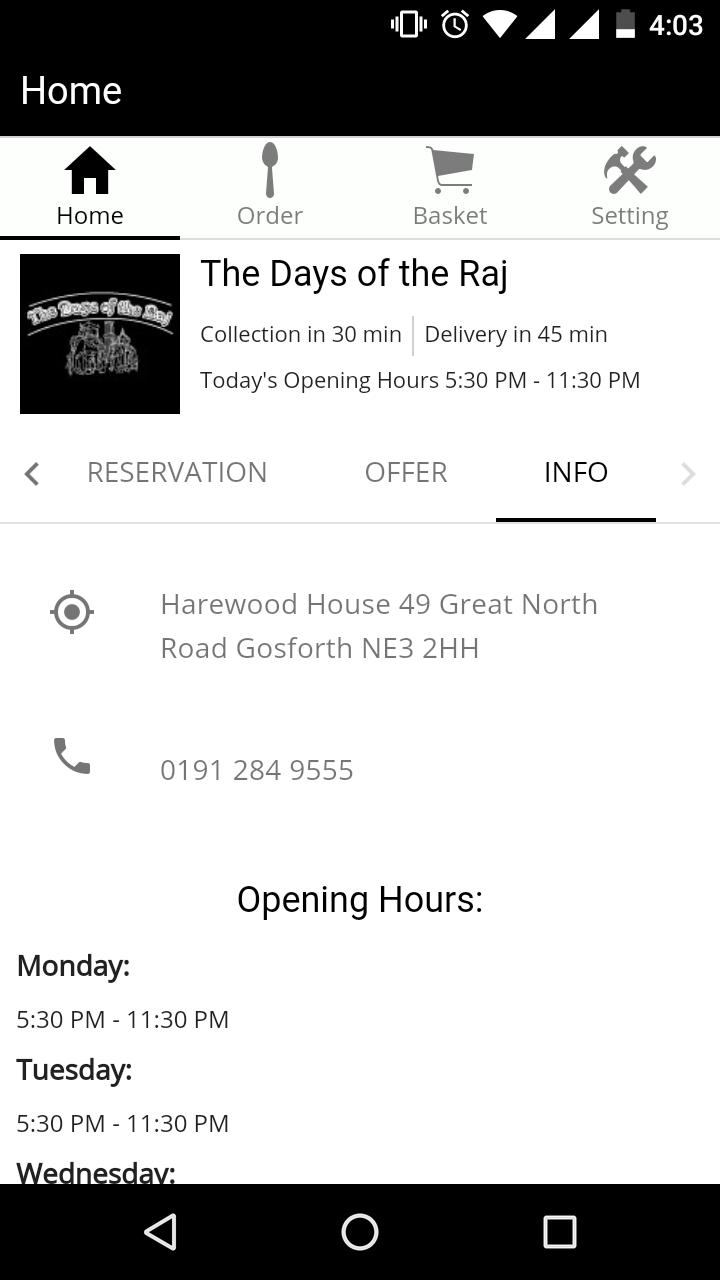
Task: Open the Basket tab
Action: (x=450, y=188)
